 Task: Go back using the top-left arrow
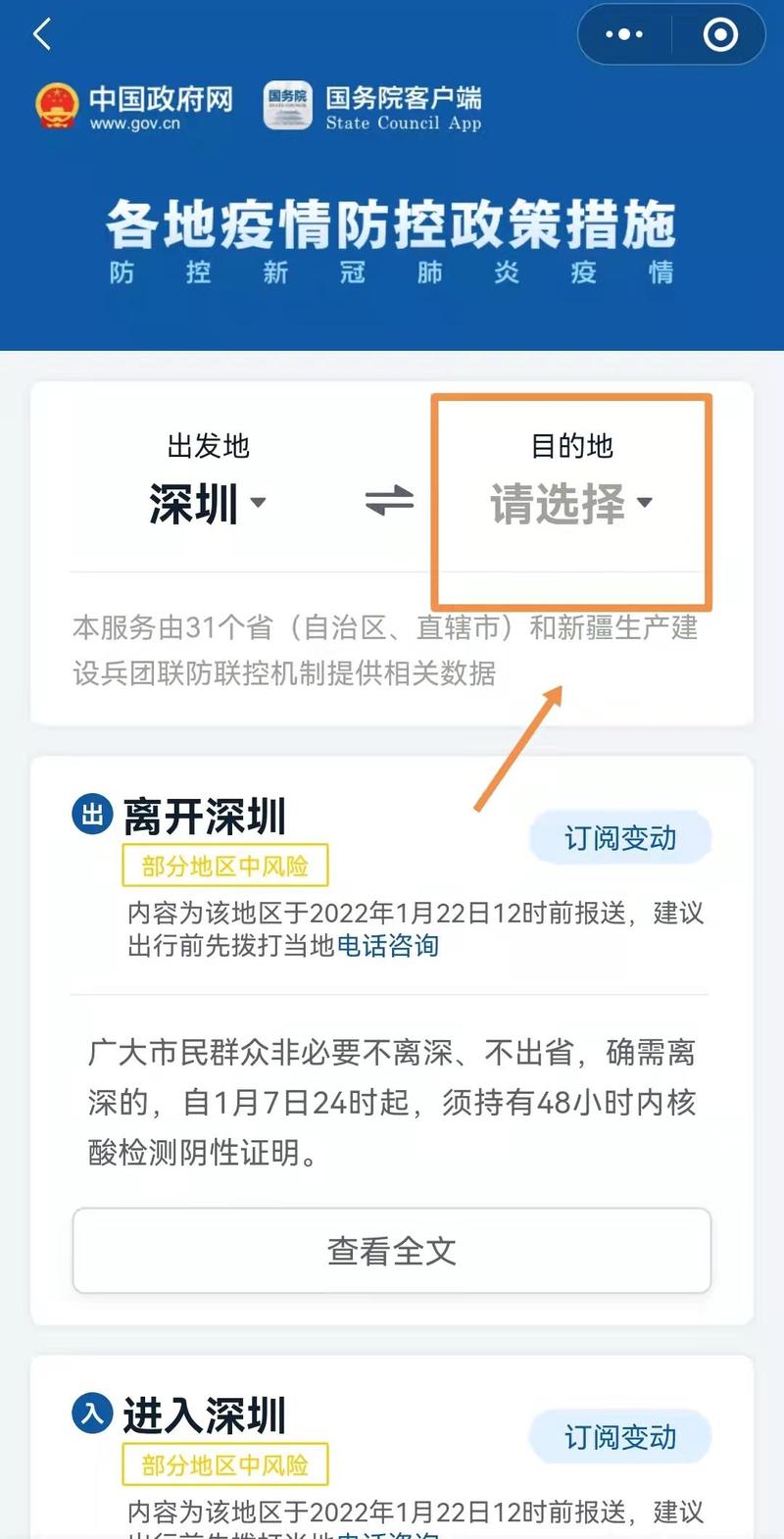pyautogui.click(x=41, y=34)
